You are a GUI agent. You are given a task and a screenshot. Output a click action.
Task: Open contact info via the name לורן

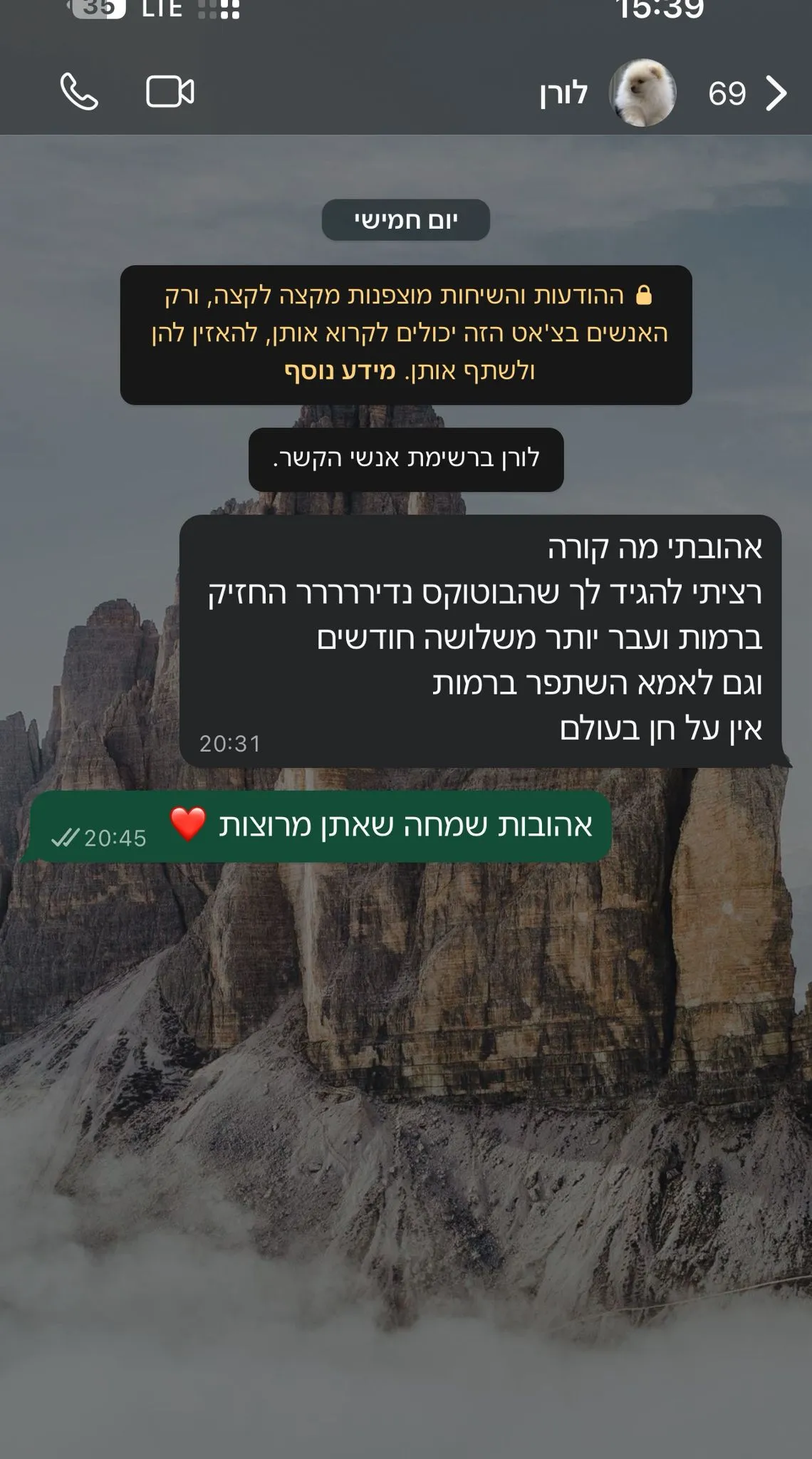point(563,93)
